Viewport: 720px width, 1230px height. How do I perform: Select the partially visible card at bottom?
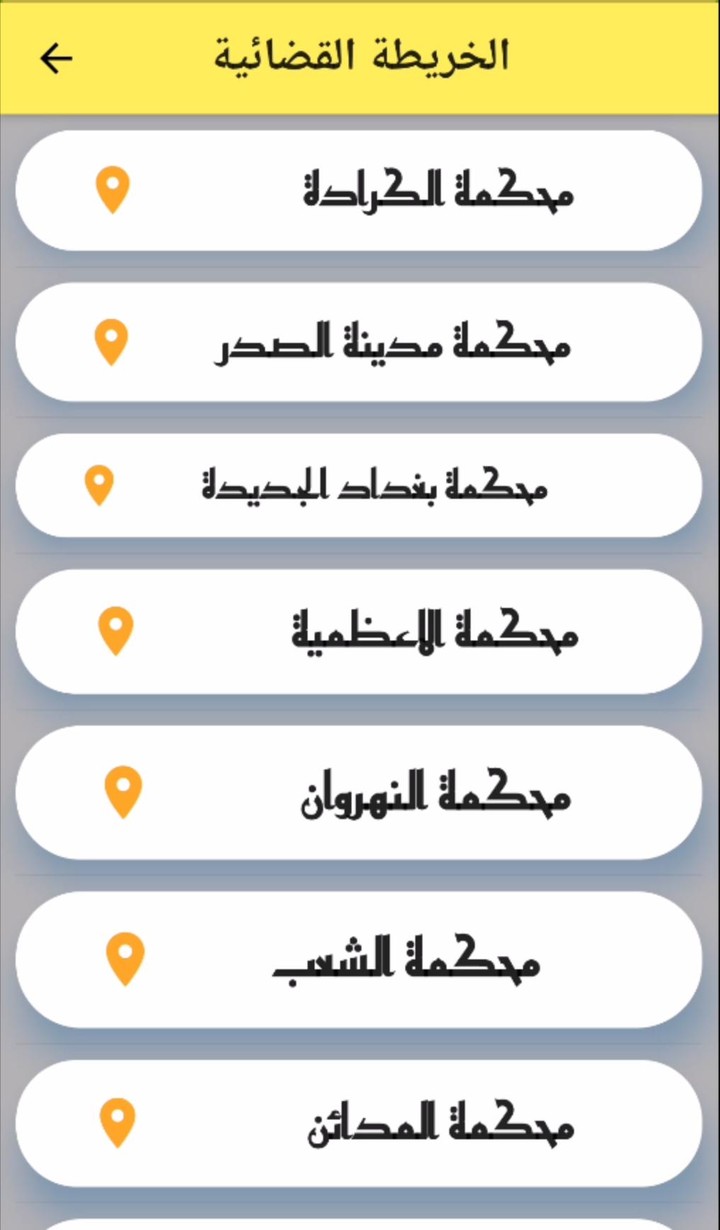360,1222
